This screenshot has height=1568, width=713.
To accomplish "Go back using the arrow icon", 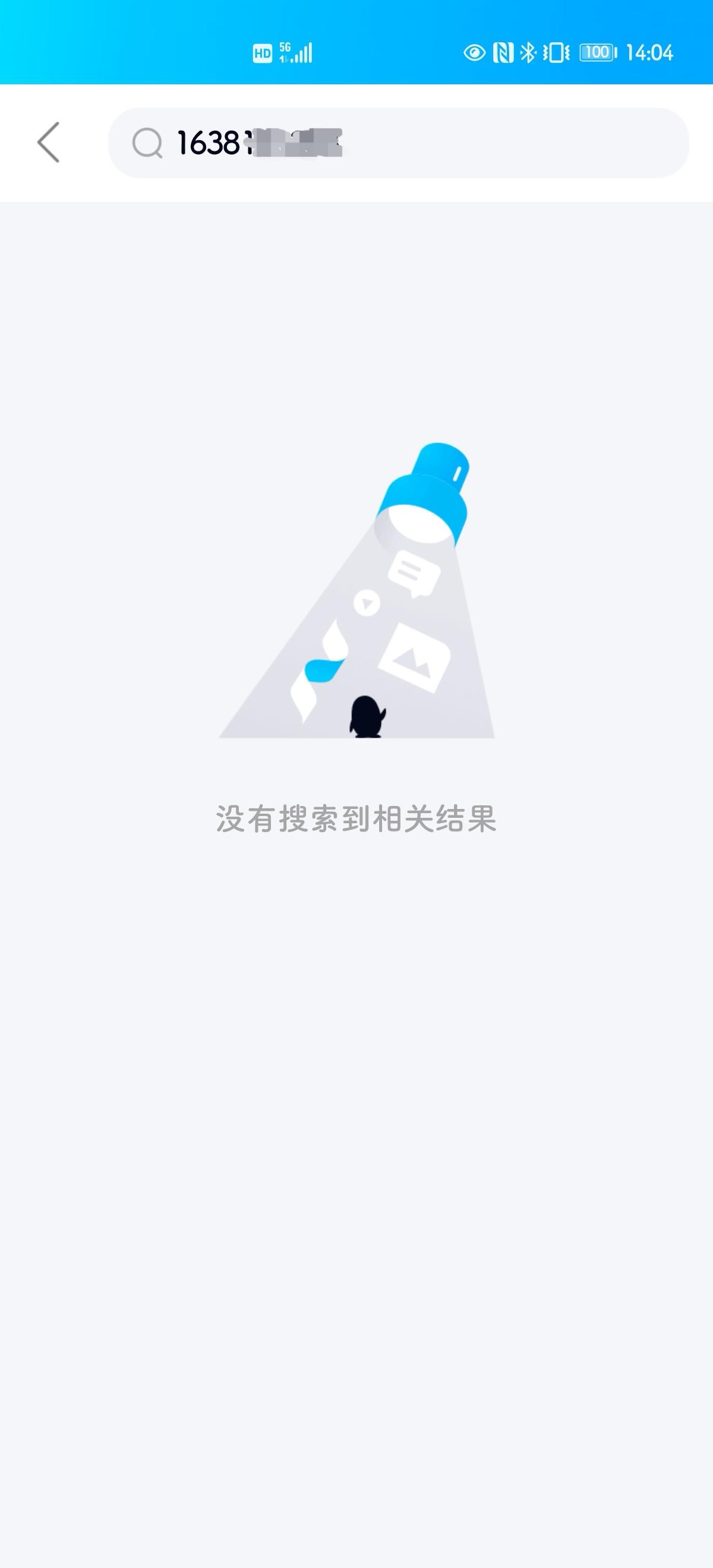I will point(49,143).
